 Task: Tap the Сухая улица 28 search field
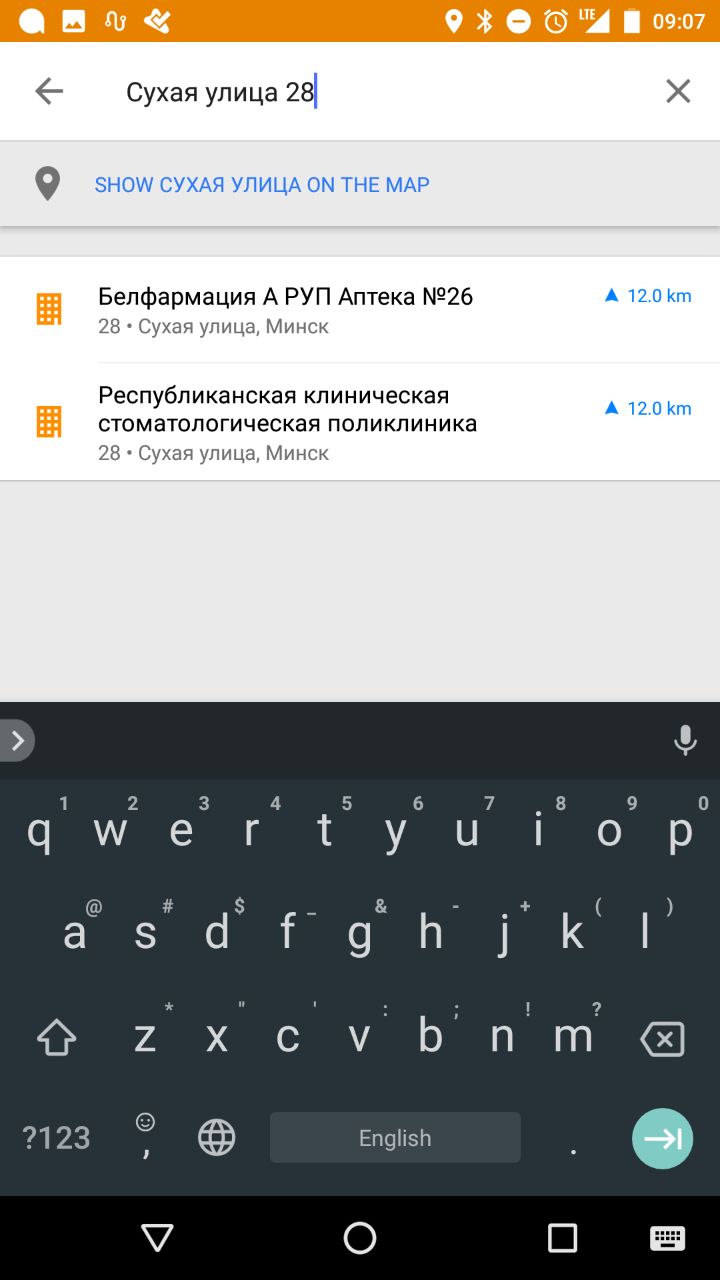380,93
